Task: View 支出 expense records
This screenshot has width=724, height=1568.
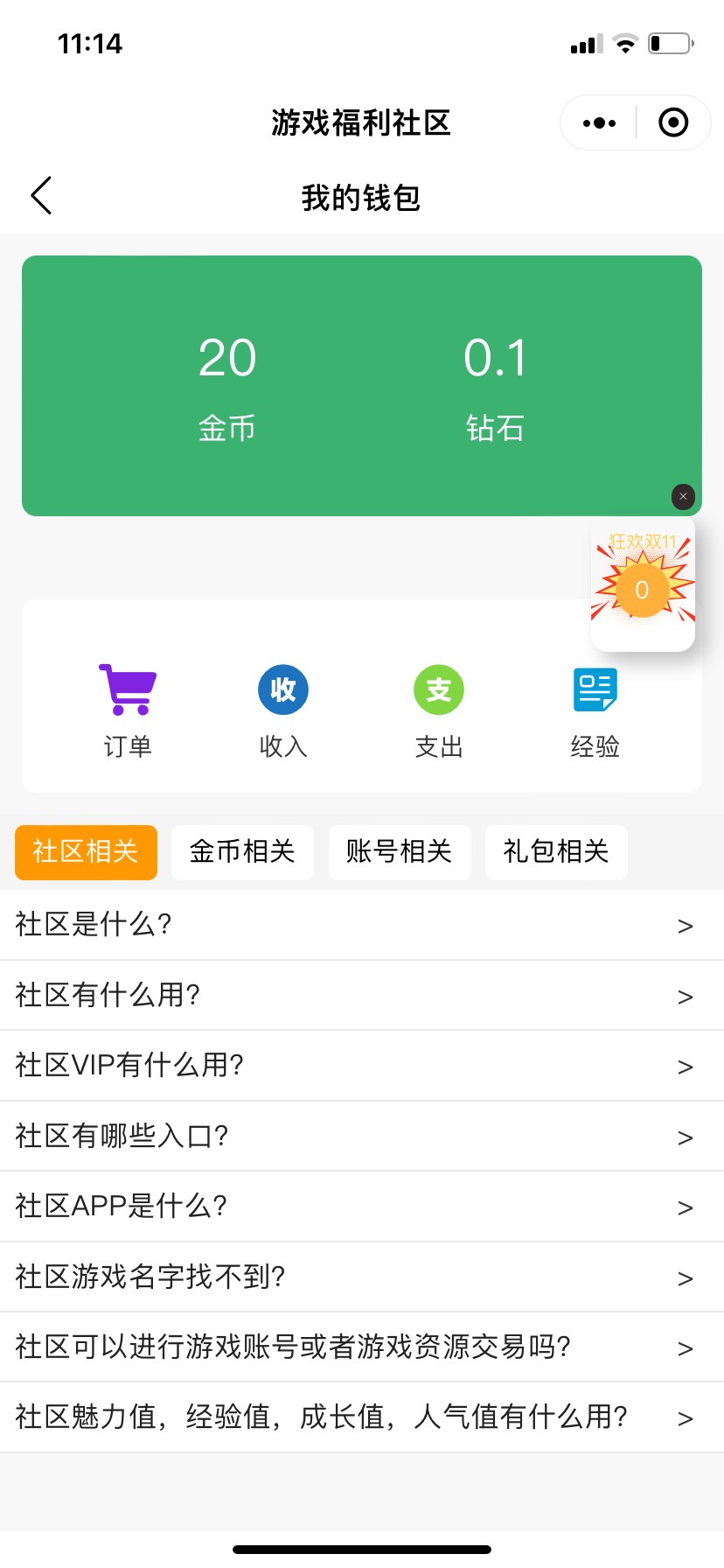Action: tap(439, 710)
